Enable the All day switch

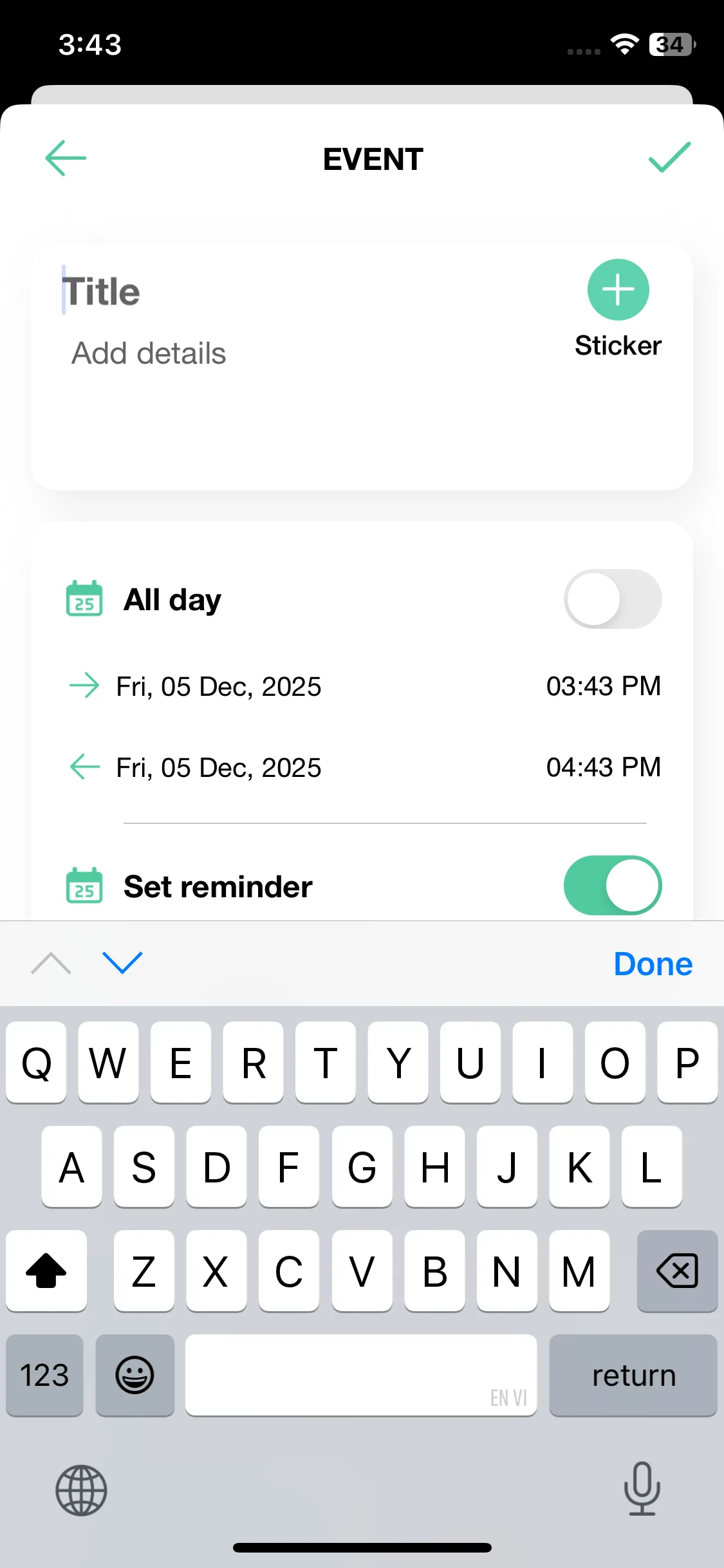coord(612,599)
